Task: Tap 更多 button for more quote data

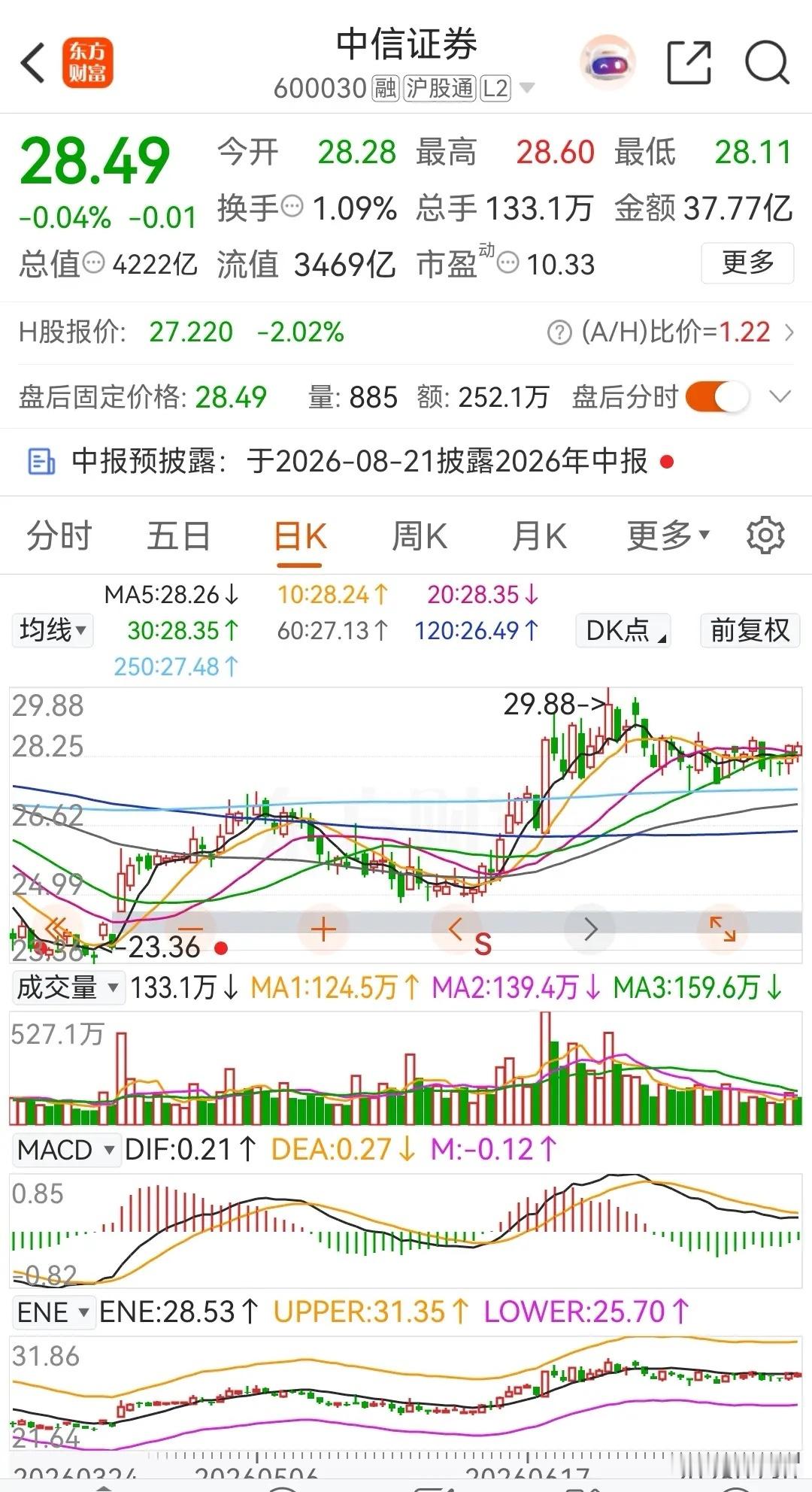Action: 747,262
